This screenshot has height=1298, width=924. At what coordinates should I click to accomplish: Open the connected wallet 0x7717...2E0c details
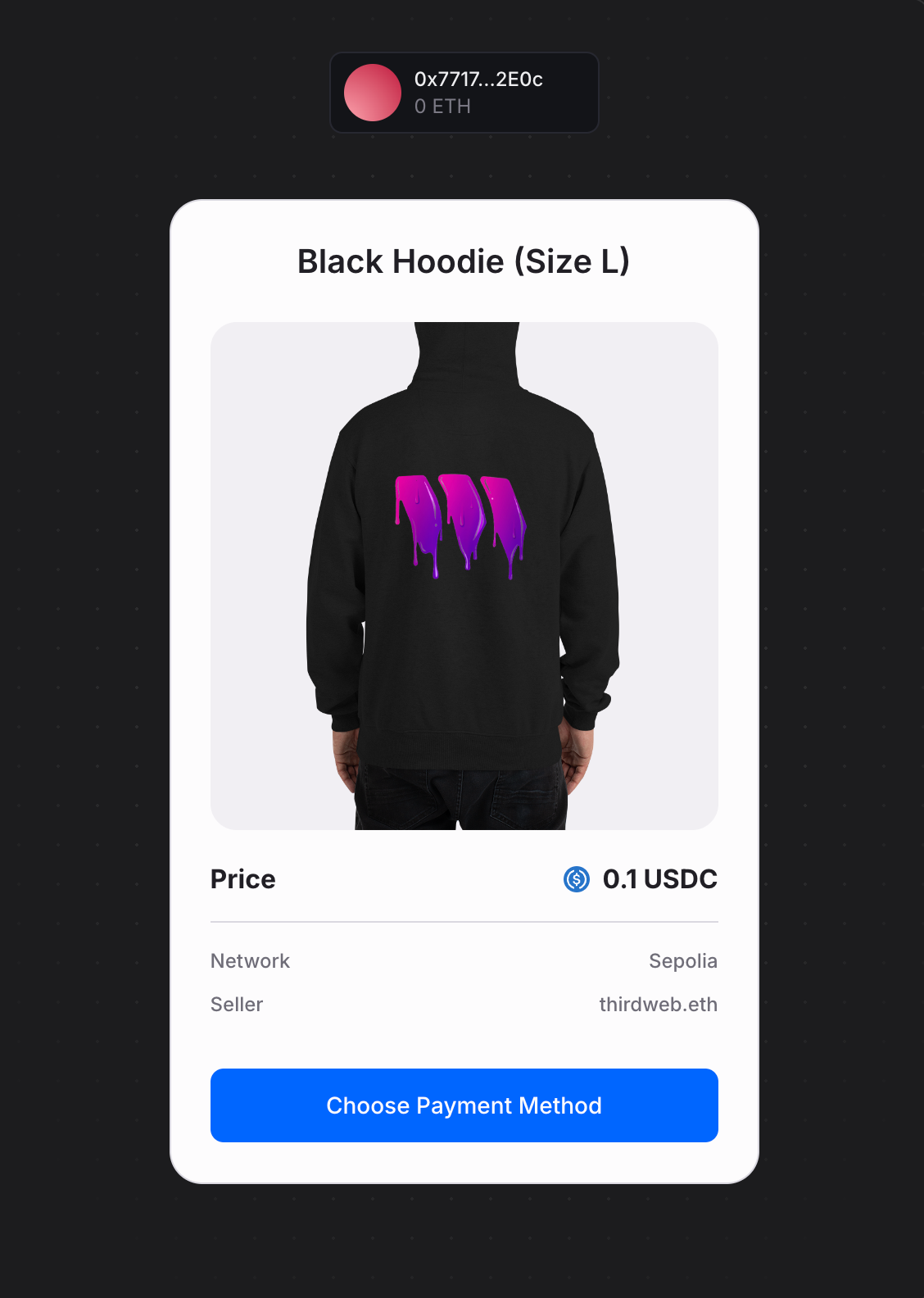click(464, 93)
